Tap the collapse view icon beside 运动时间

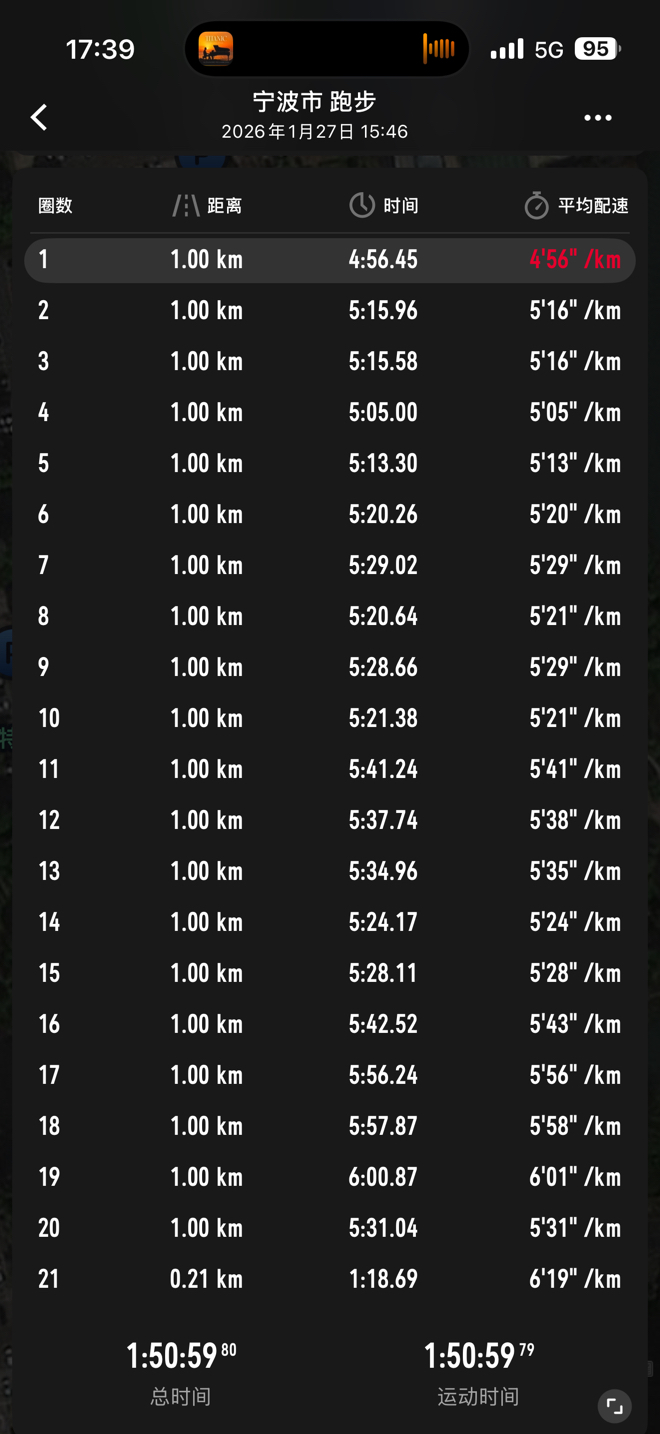[614, 1406]
